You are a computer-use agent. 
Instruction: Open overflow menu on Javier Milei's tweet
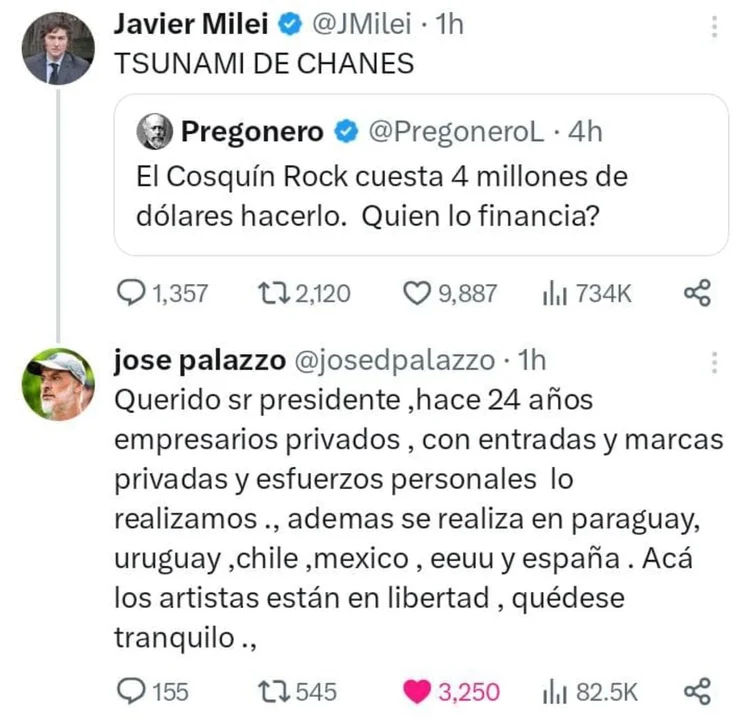pos(714,27)
